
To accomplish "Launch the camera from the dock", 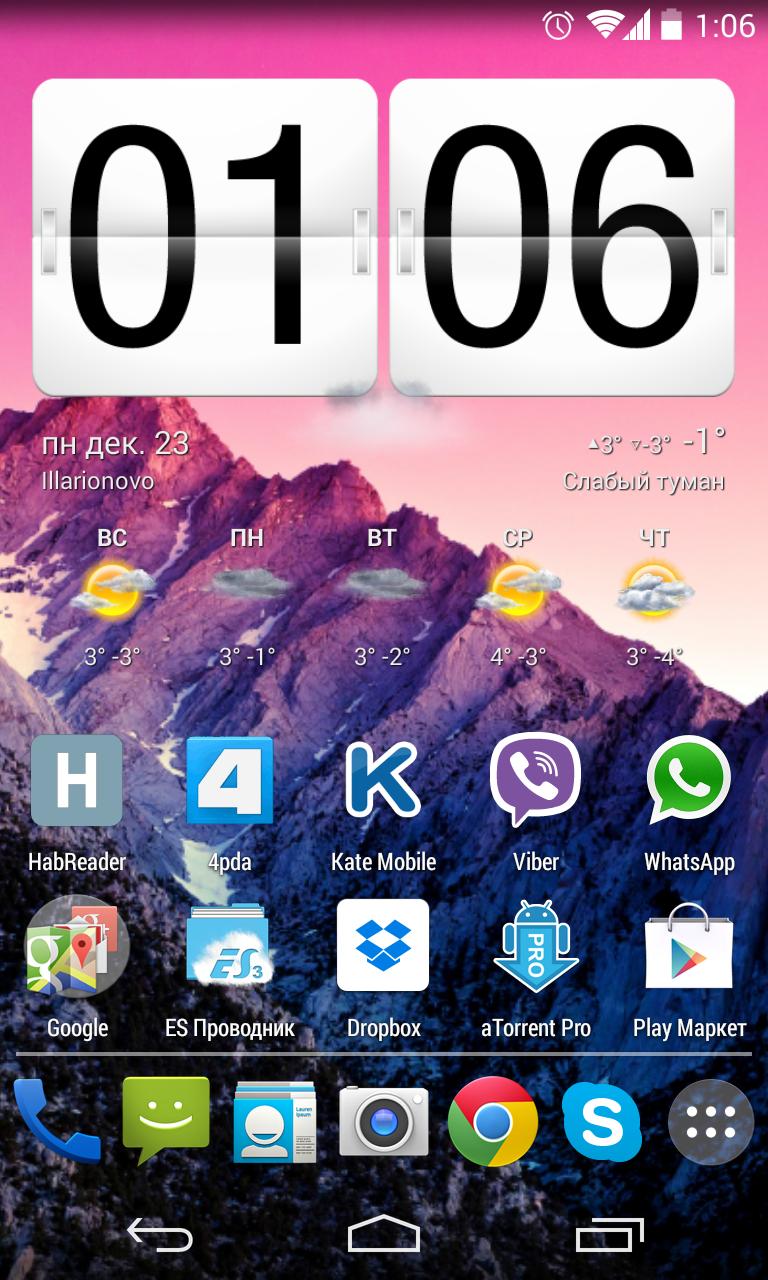I will click(x=384, y=1120).
